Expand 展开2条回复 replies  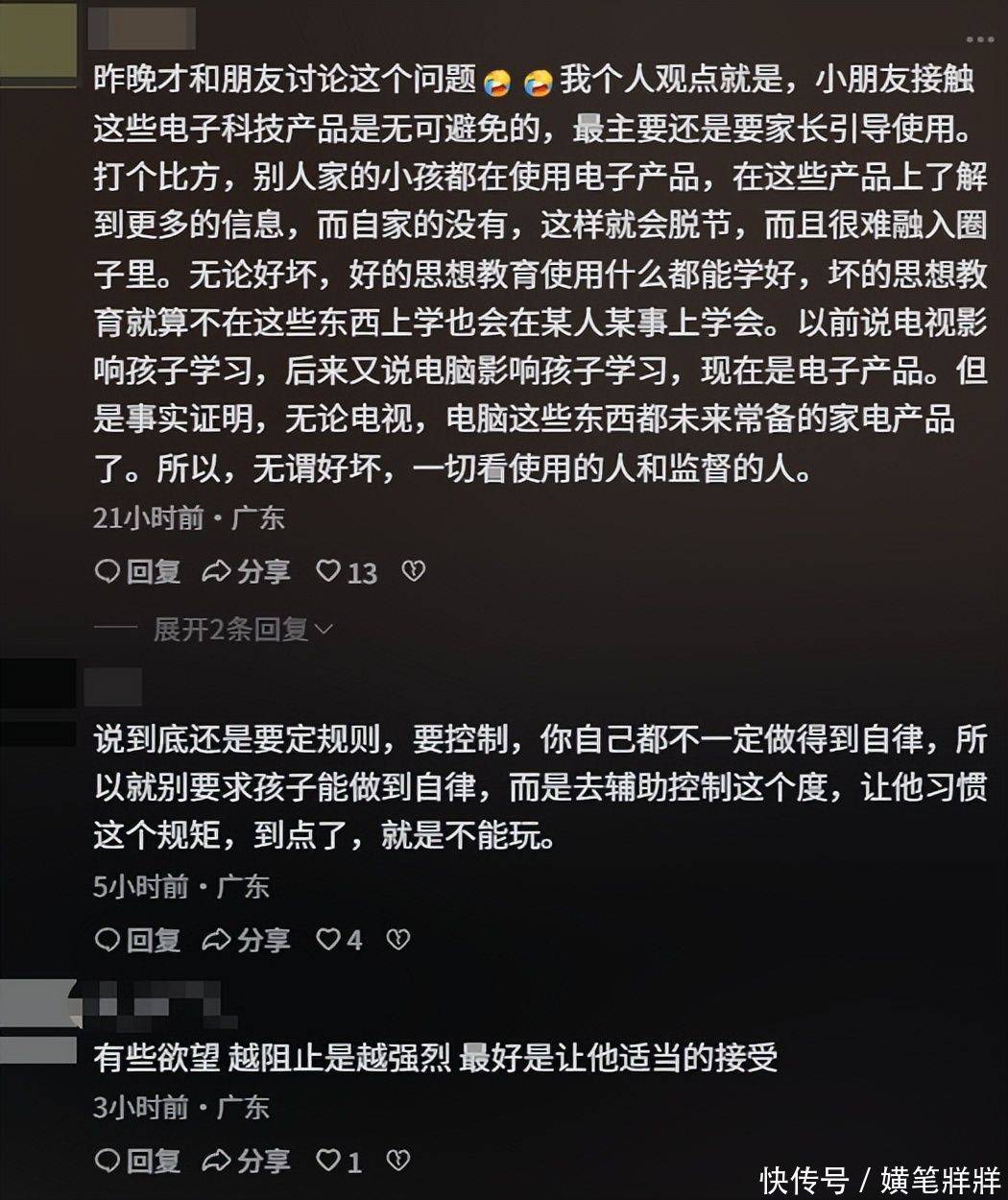click(242, 630)
